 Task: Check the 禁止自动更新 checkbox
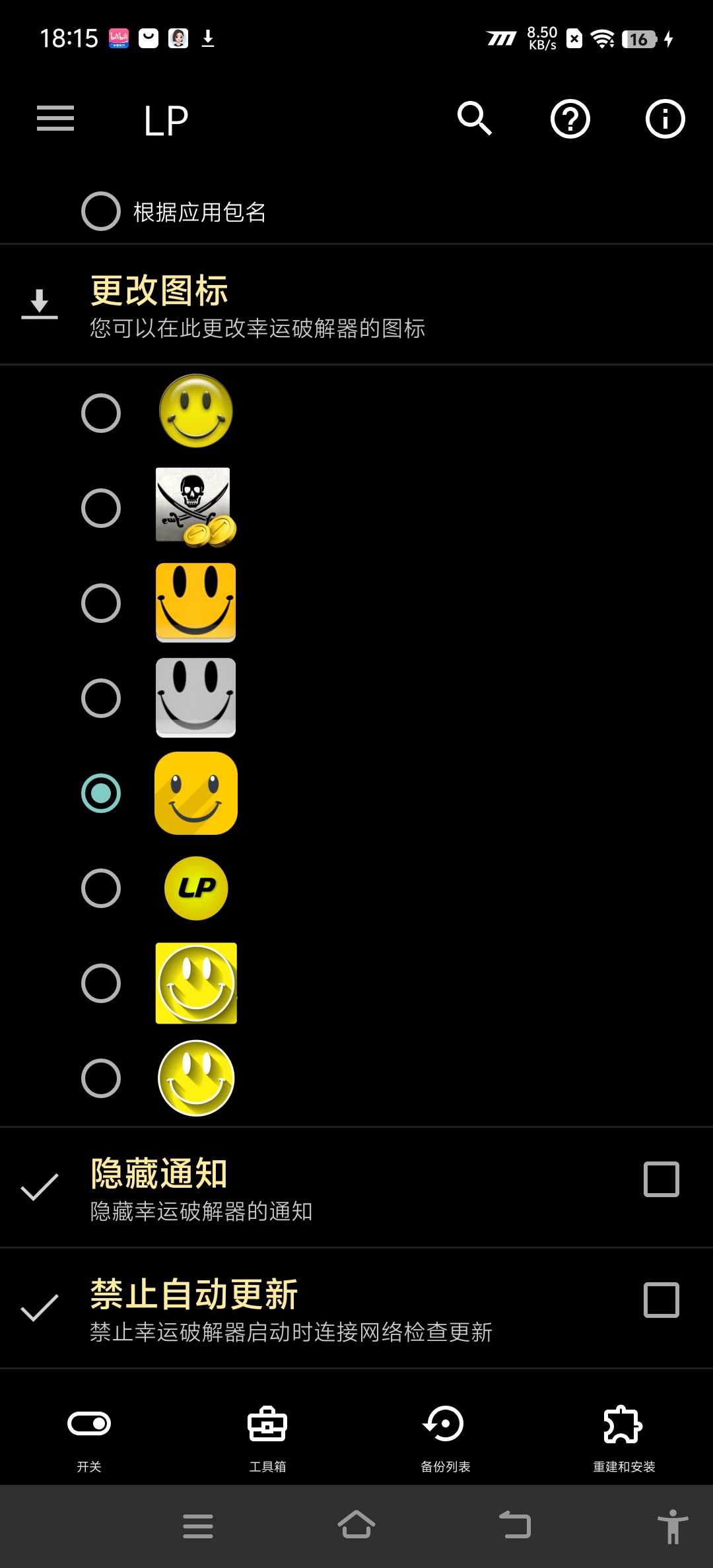point(661,1300)
